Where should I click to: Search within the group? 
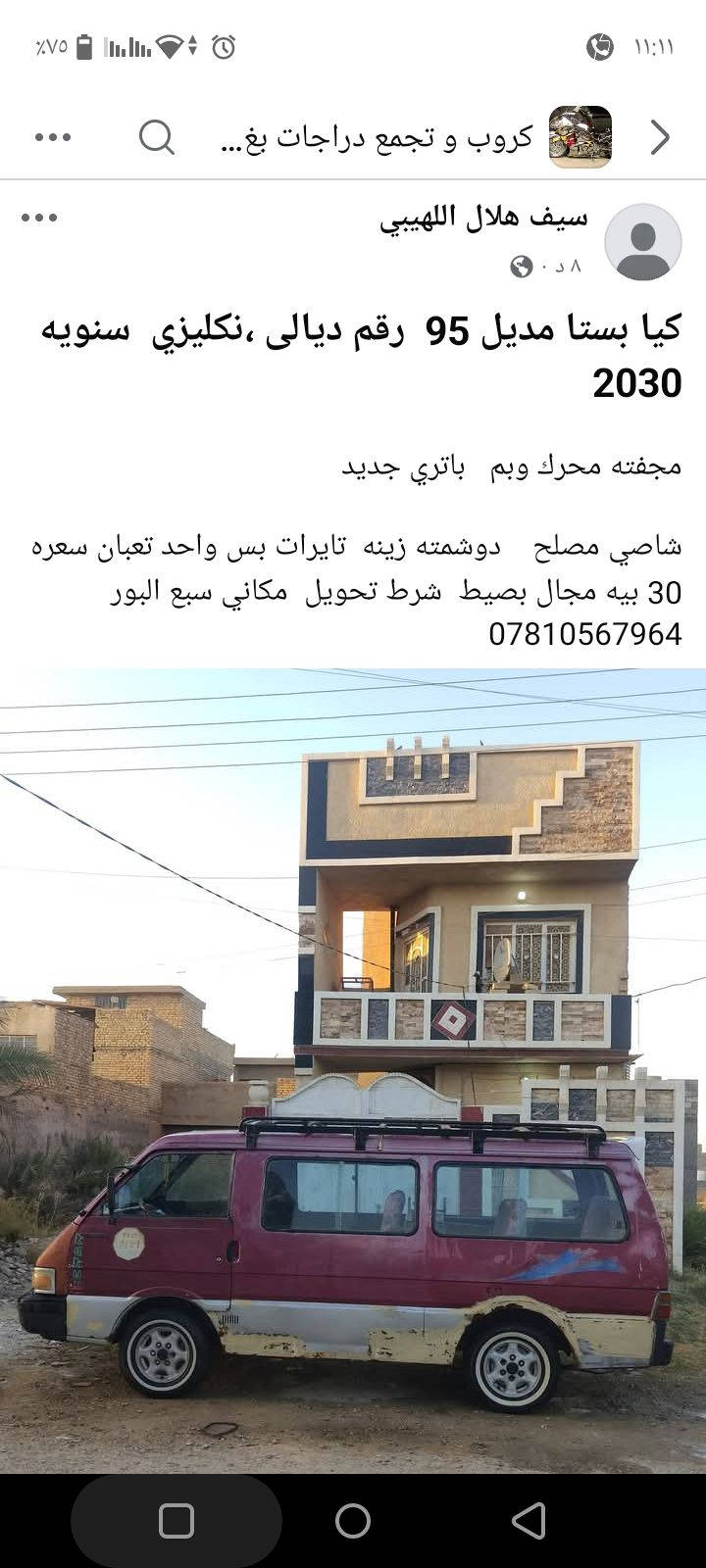click(x=156, y=138)
